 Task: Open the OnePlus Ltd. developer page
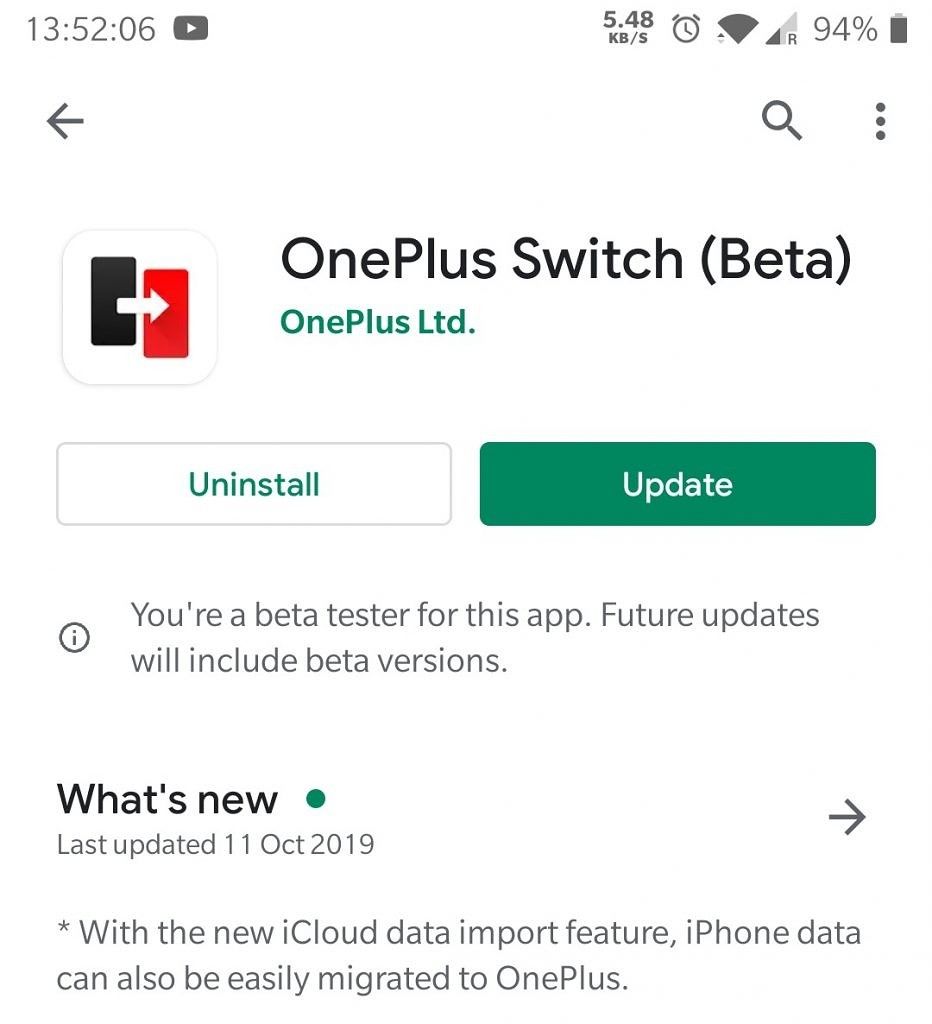click(x=377, y=322)
